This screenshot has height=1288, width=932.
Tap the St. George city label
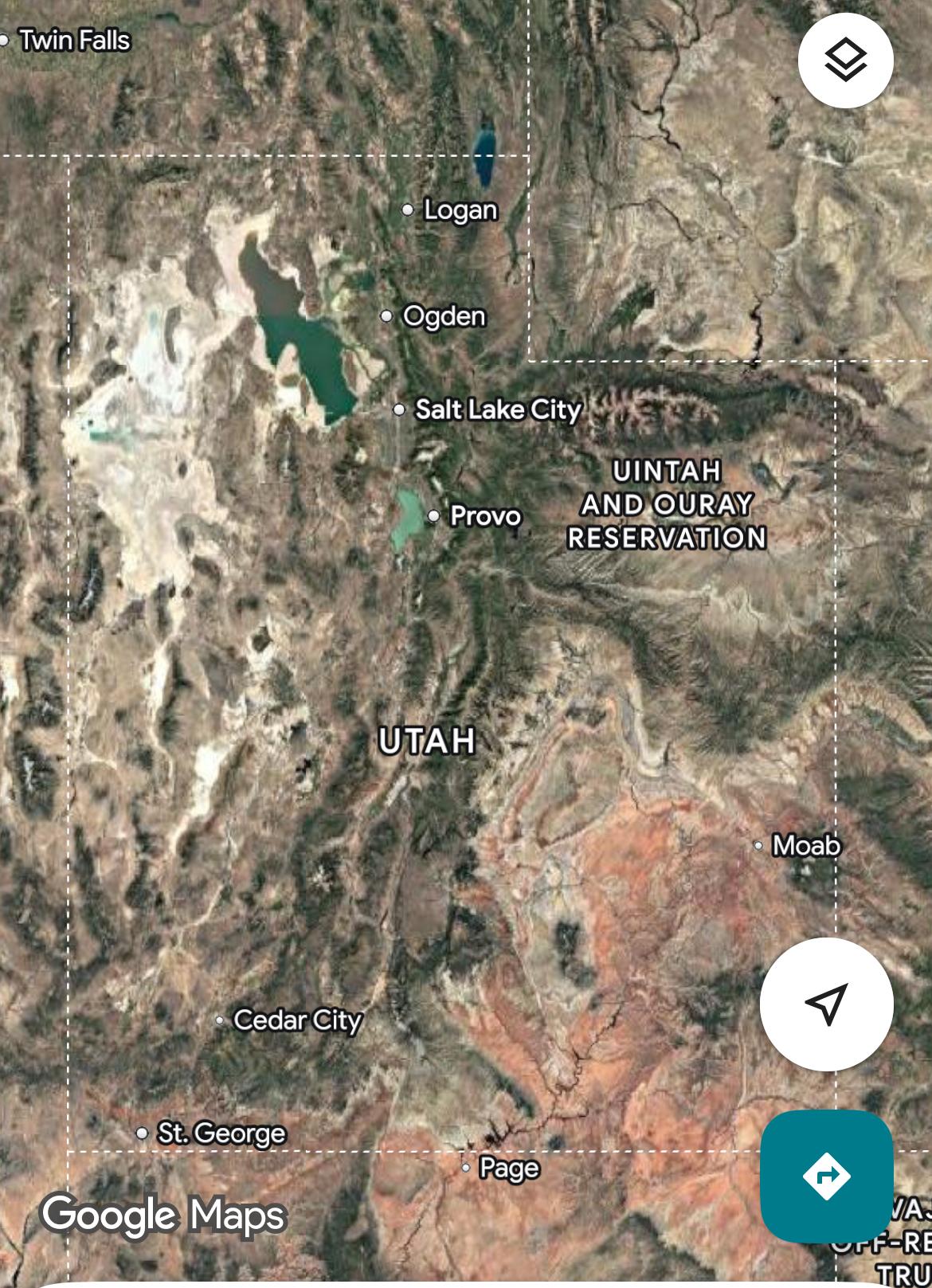click(220, 1133)
